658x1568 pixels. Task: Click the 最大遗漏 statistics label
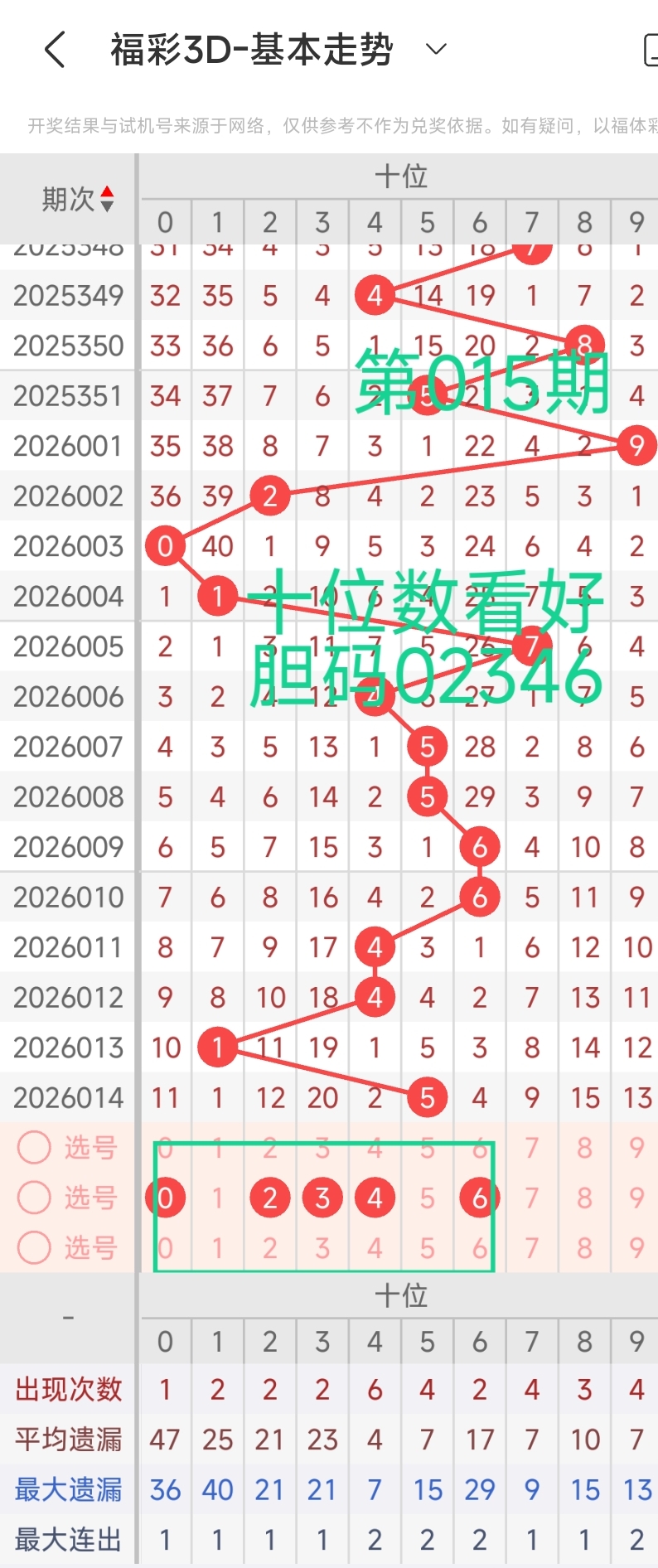click(67, 1489)
